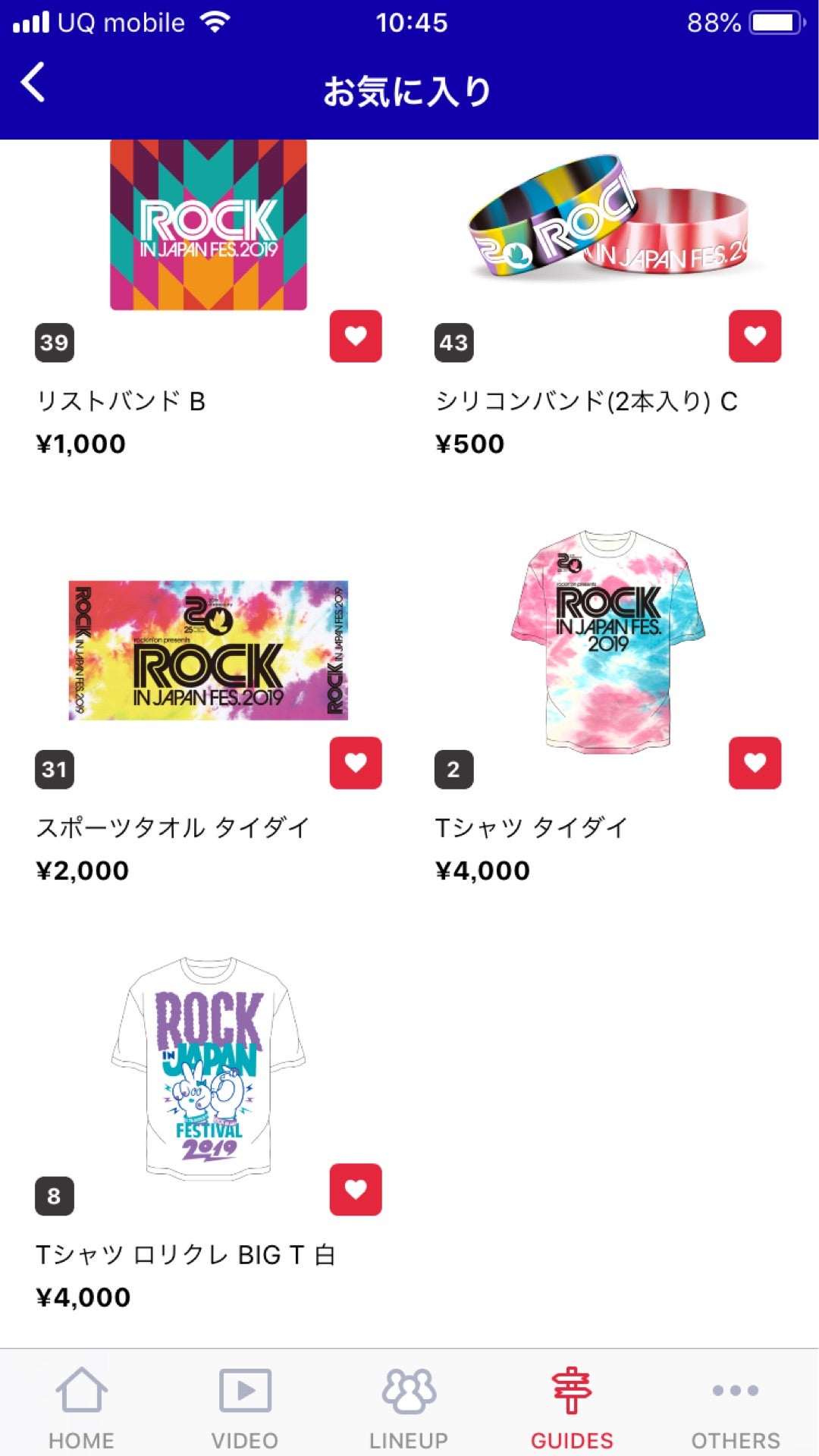Open シリコンバンド(2本入り) C item
The width and height of the screenshot is (819, 1456).
pos(609,220)
